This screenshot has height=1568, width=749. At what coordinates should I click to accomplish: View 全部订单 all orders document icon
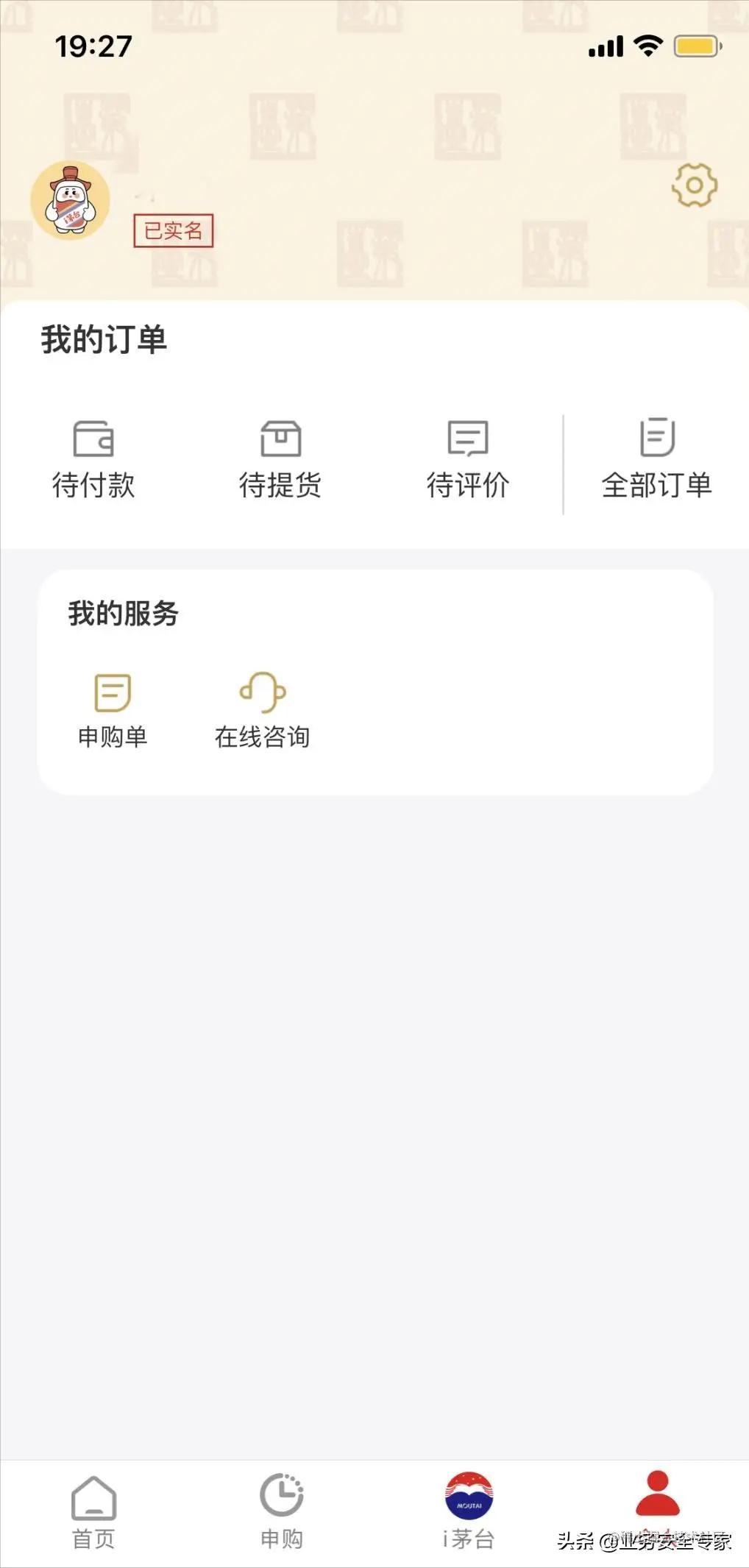pos(657,437)
